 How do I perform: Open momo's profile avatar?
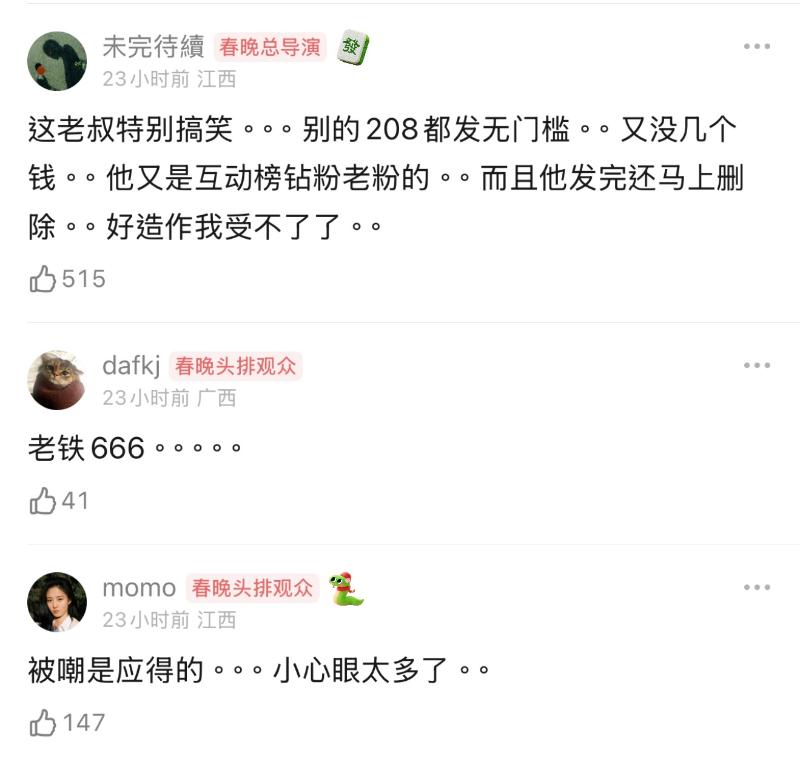point(57,602)
